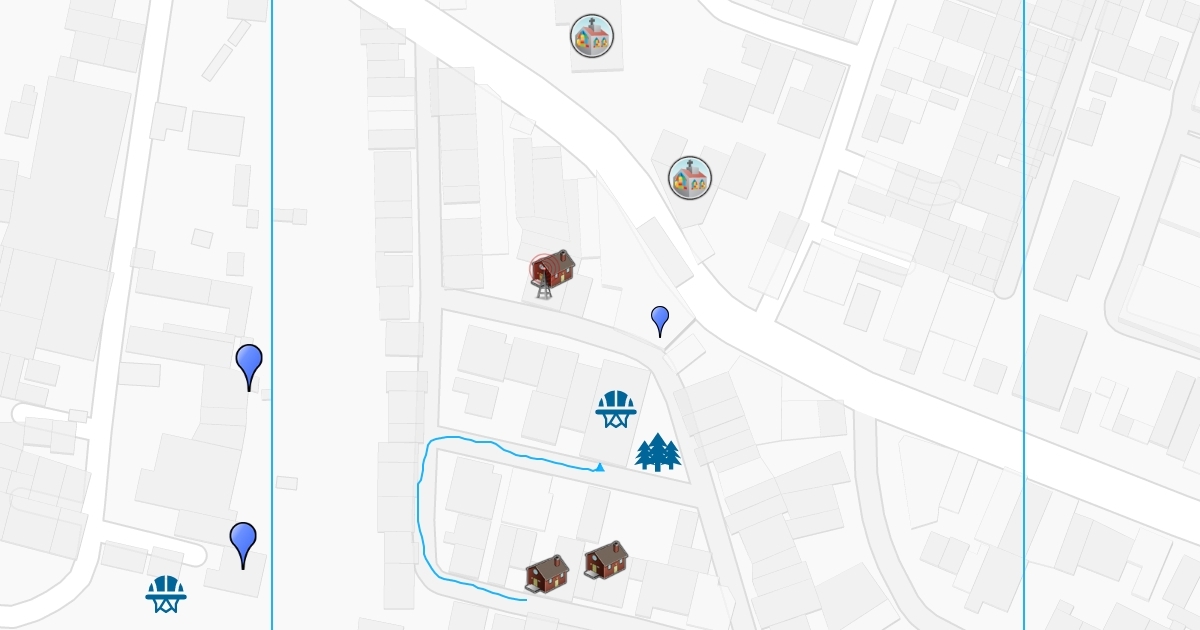Tap the basketball hoop marker beside the pine trees
This screenshot has height=630, width=1200.
(x=615, y=408)
